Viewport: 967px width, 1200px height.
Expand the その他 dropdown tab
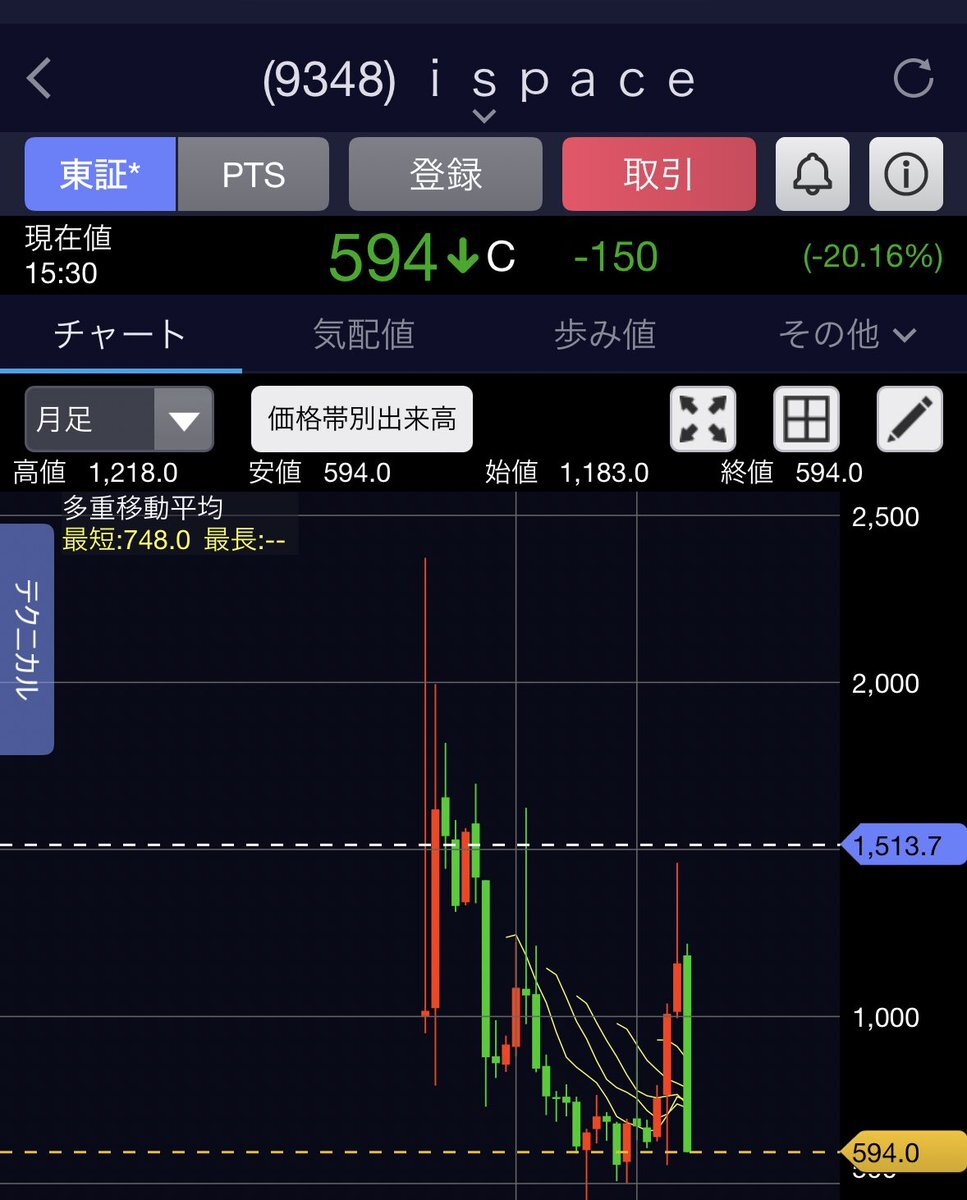(846, 334)
